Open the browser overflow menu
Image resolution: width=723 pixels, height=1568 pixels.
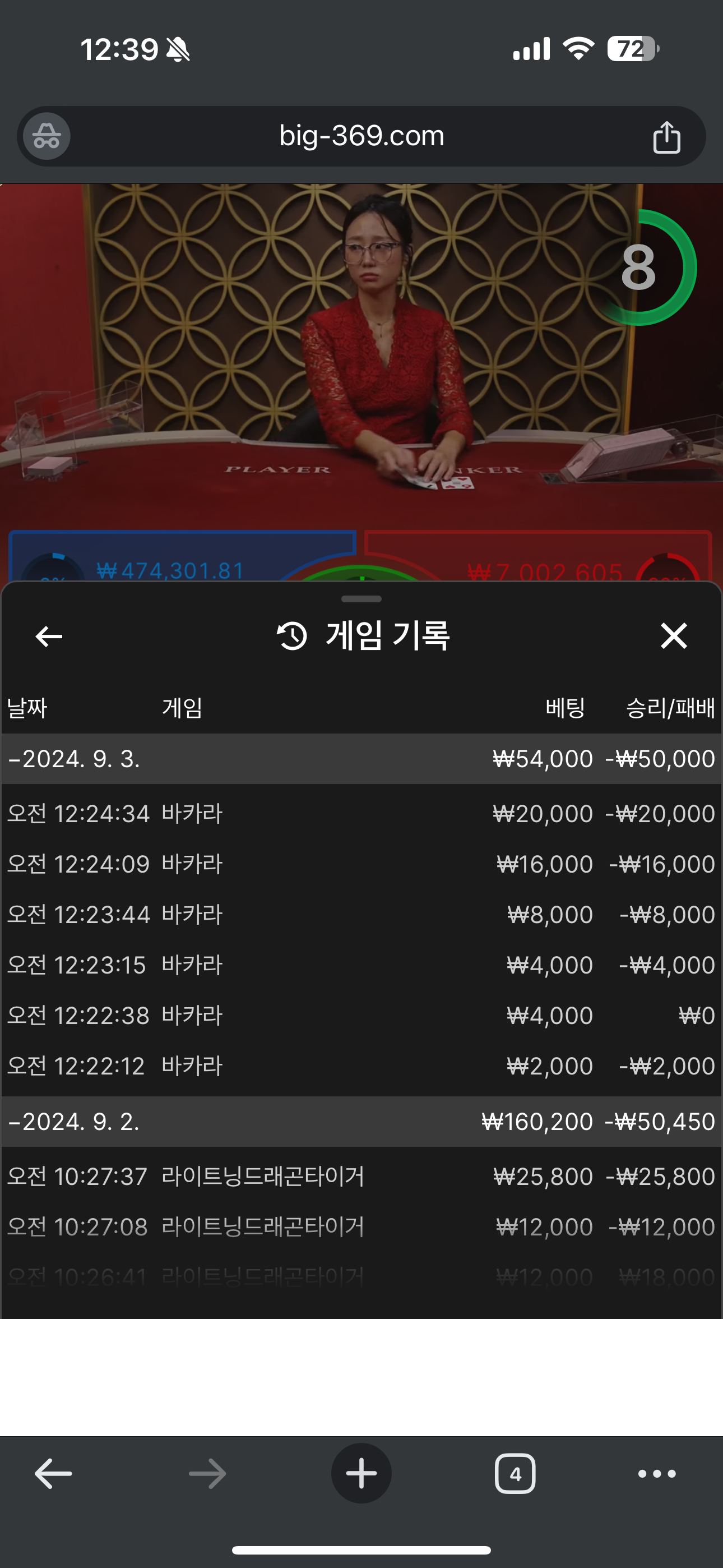pyautogui.click(x=657, y=1474)
